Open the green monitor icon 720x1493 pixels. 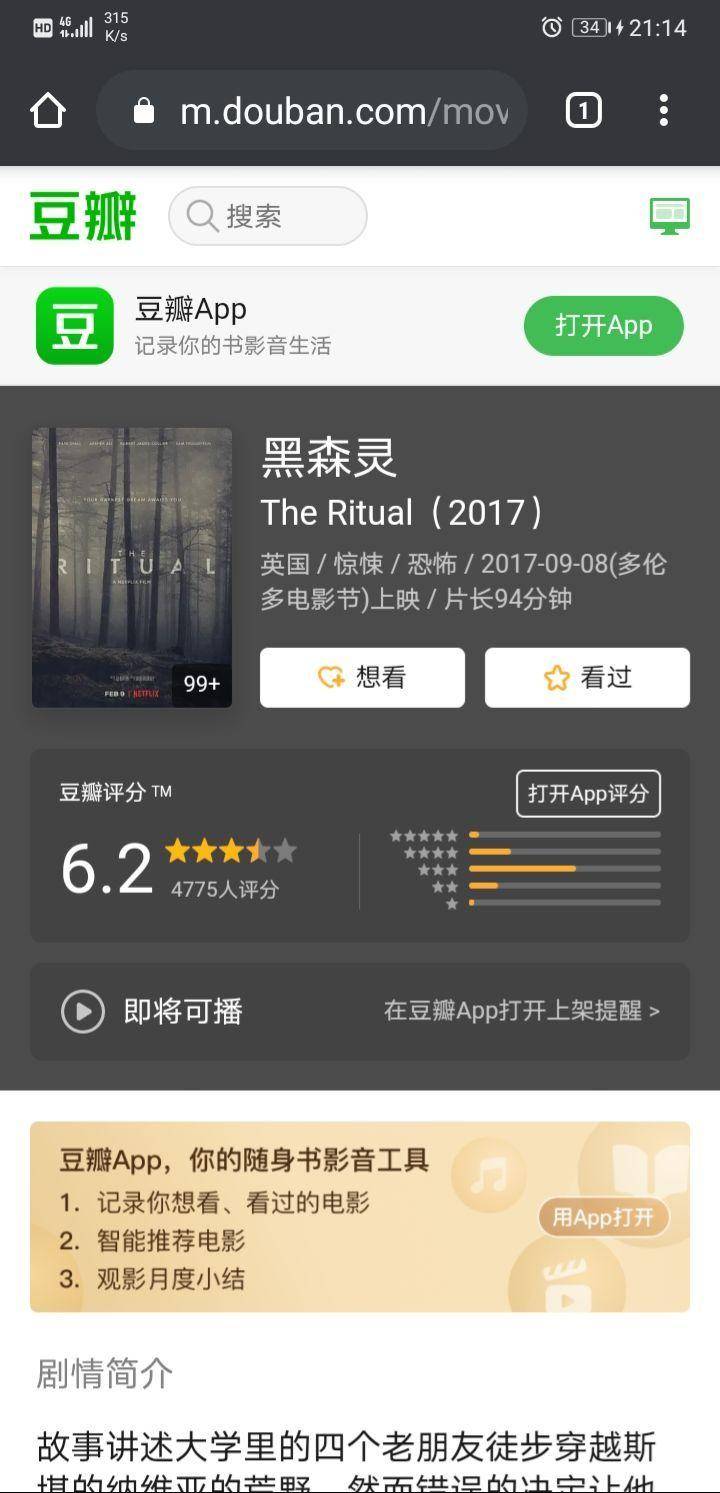[669, 215]
